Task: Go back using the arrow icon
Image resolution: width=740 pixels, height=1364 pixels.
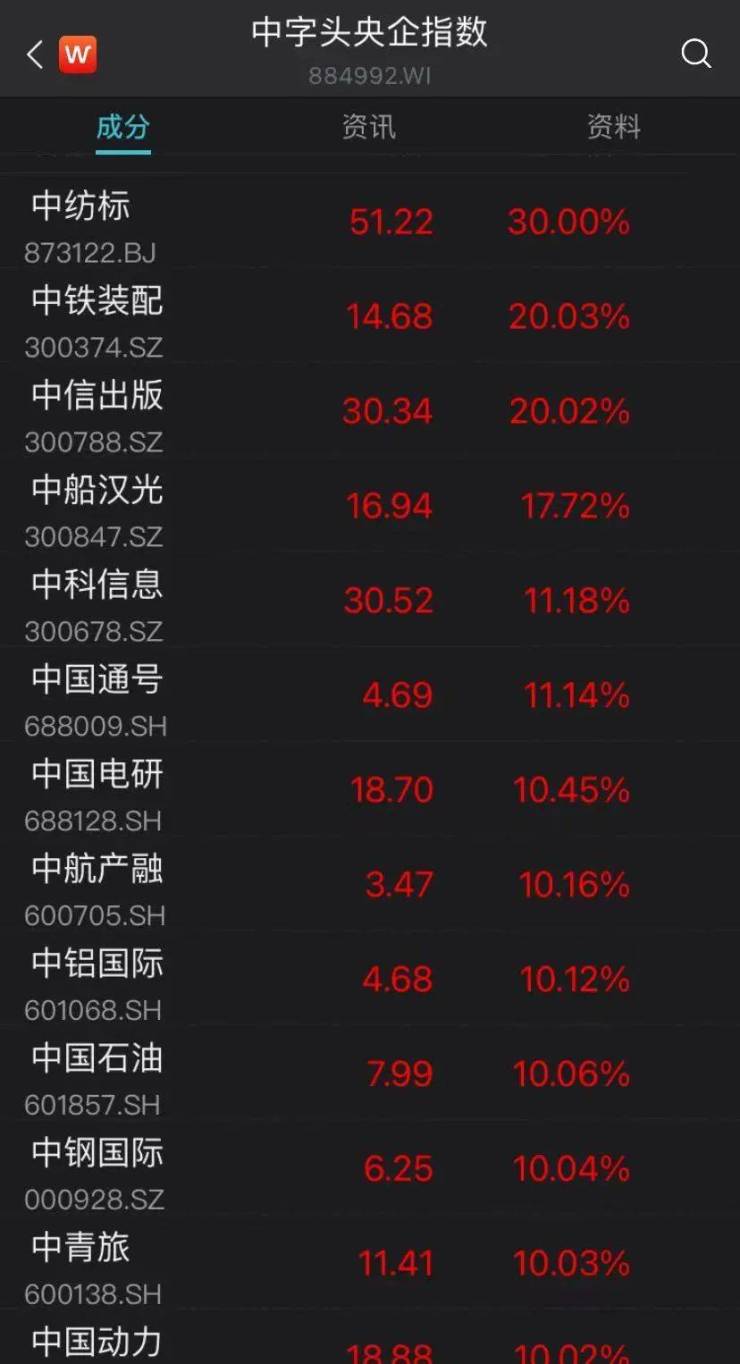Action: click(35, 54)
